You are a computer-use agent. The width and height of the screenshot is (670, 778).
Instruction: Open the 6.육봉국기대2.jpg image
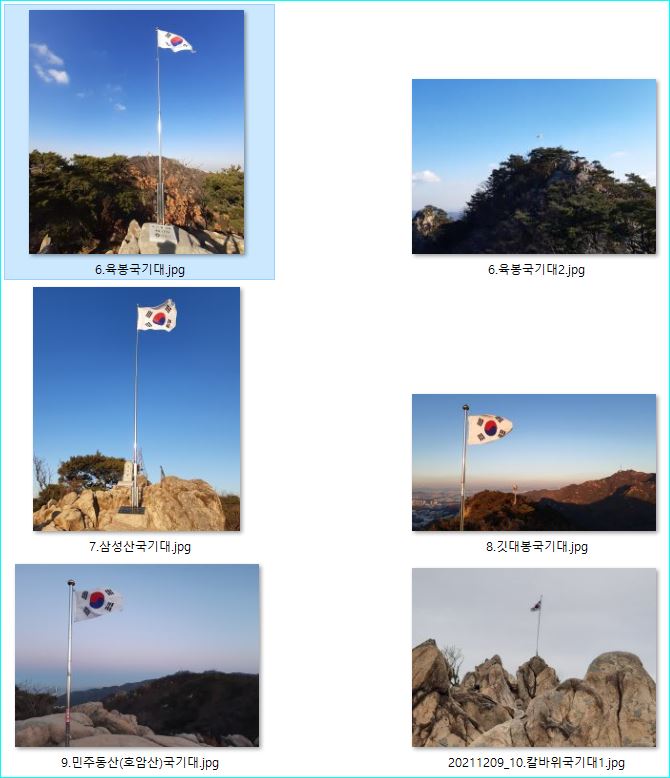534,167
